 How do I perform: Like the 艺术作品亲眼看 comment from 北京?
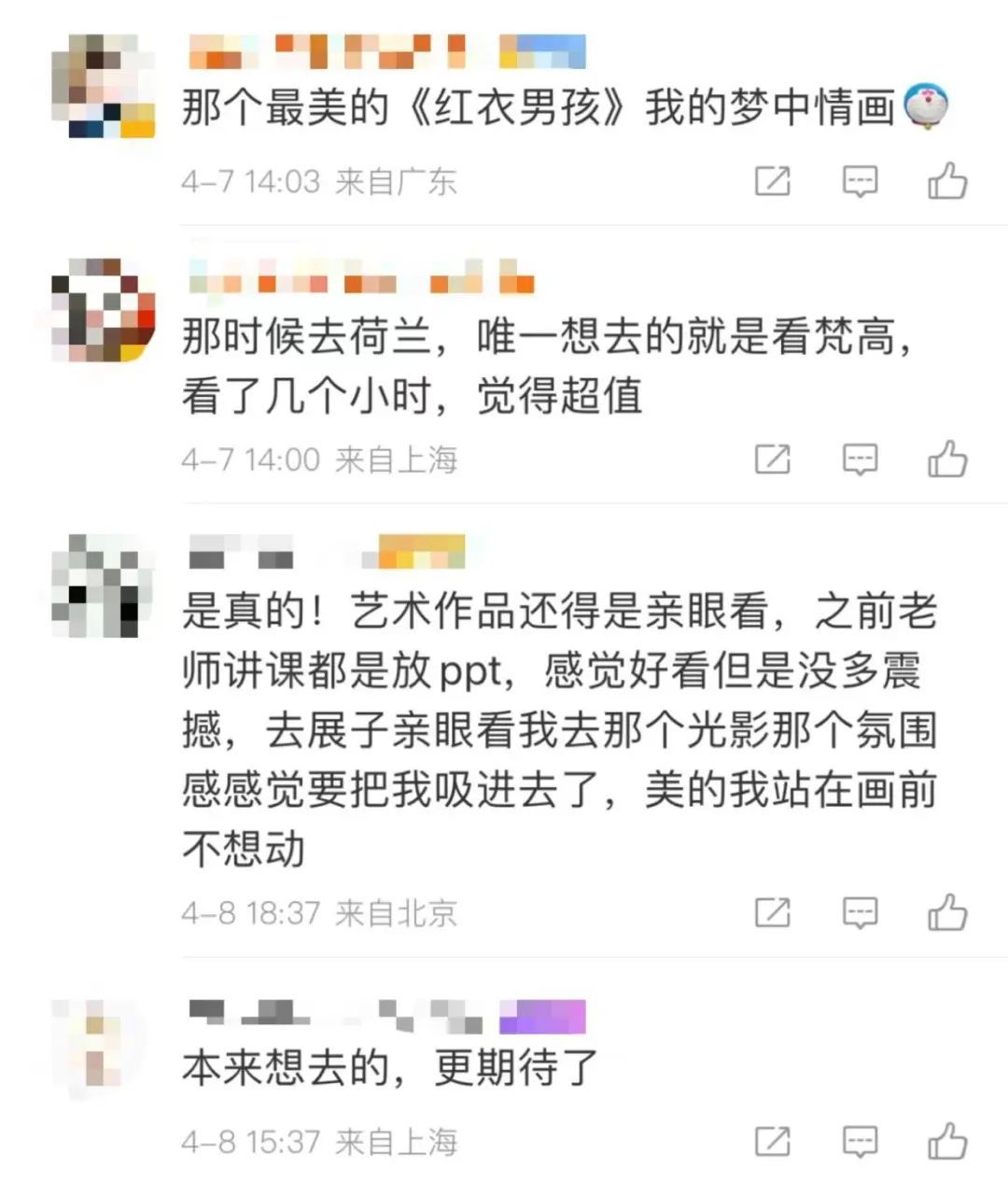(x=947, y=911)
